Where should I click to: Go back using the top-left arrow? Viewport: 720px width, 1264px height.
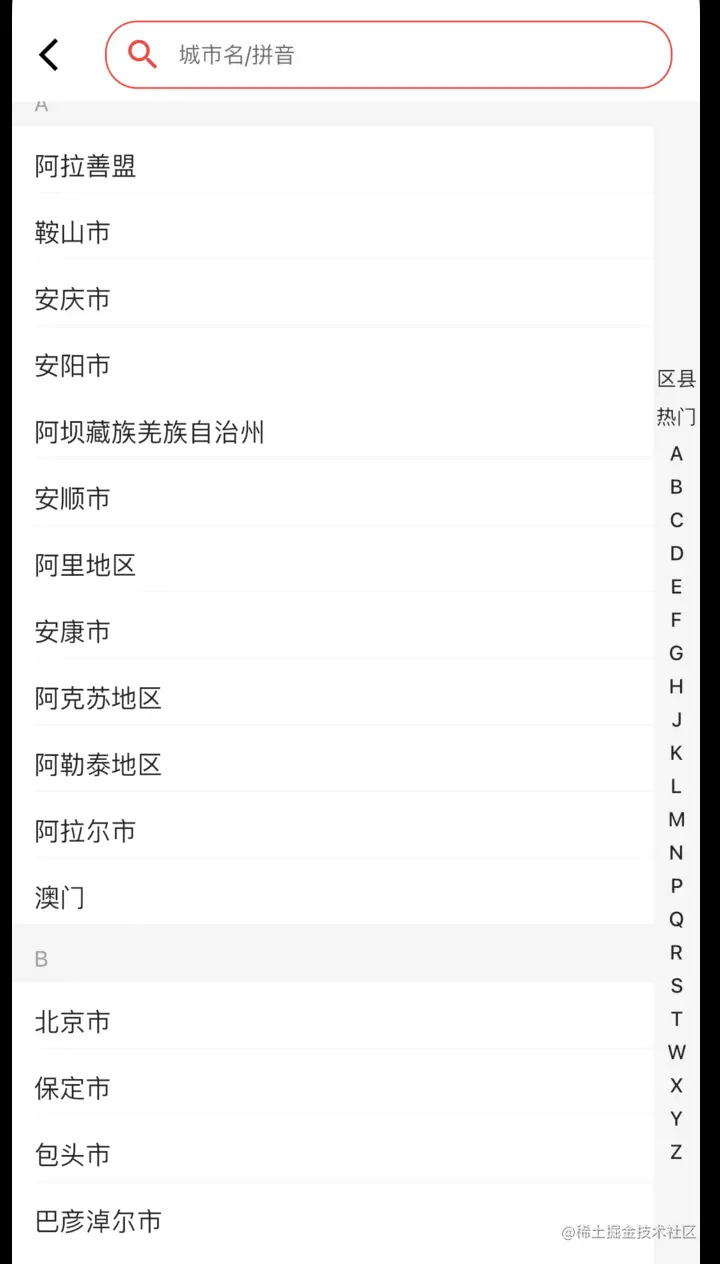click(x=49, y=55)
